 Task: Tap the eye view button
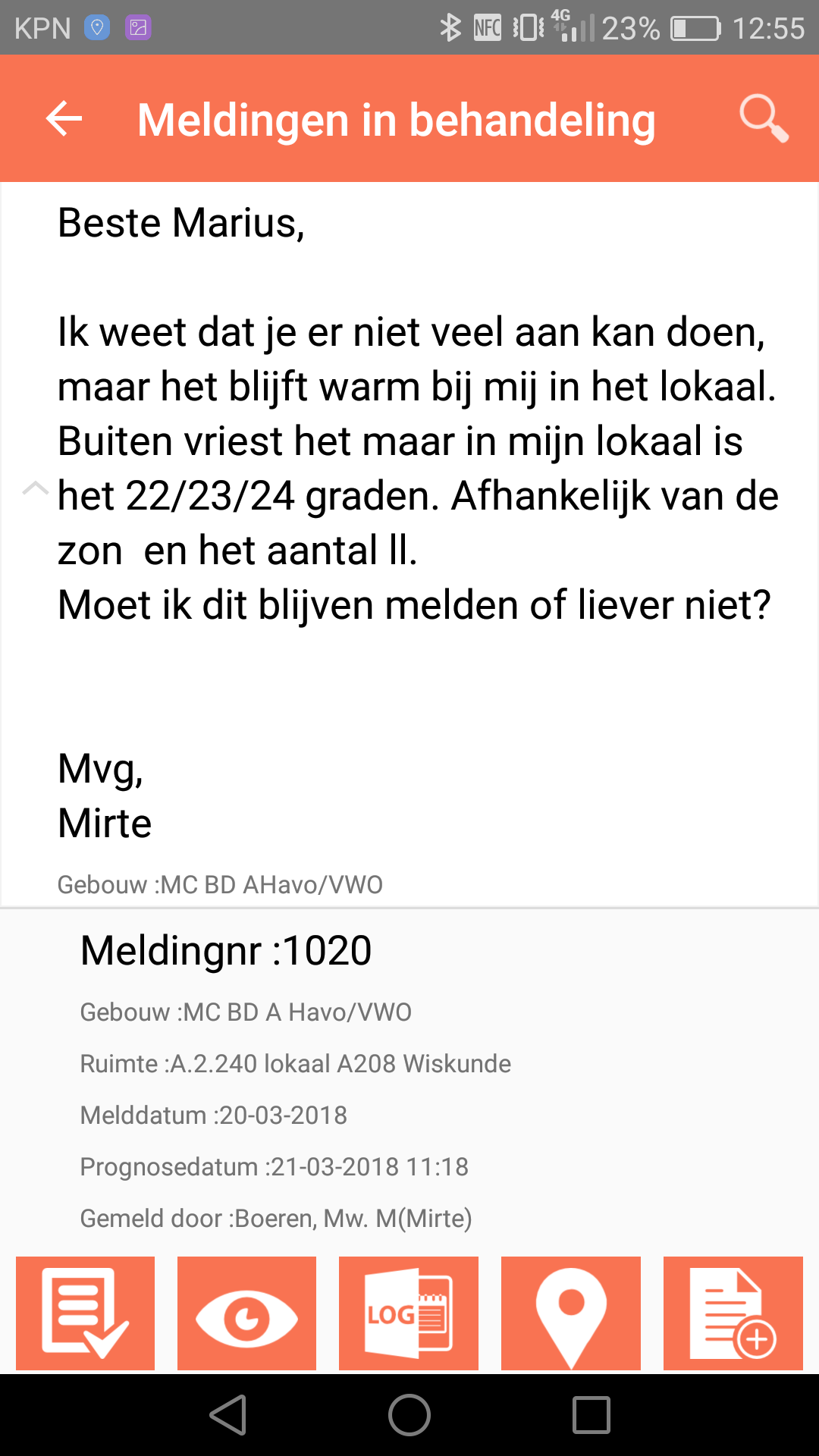click(246, 1313)
